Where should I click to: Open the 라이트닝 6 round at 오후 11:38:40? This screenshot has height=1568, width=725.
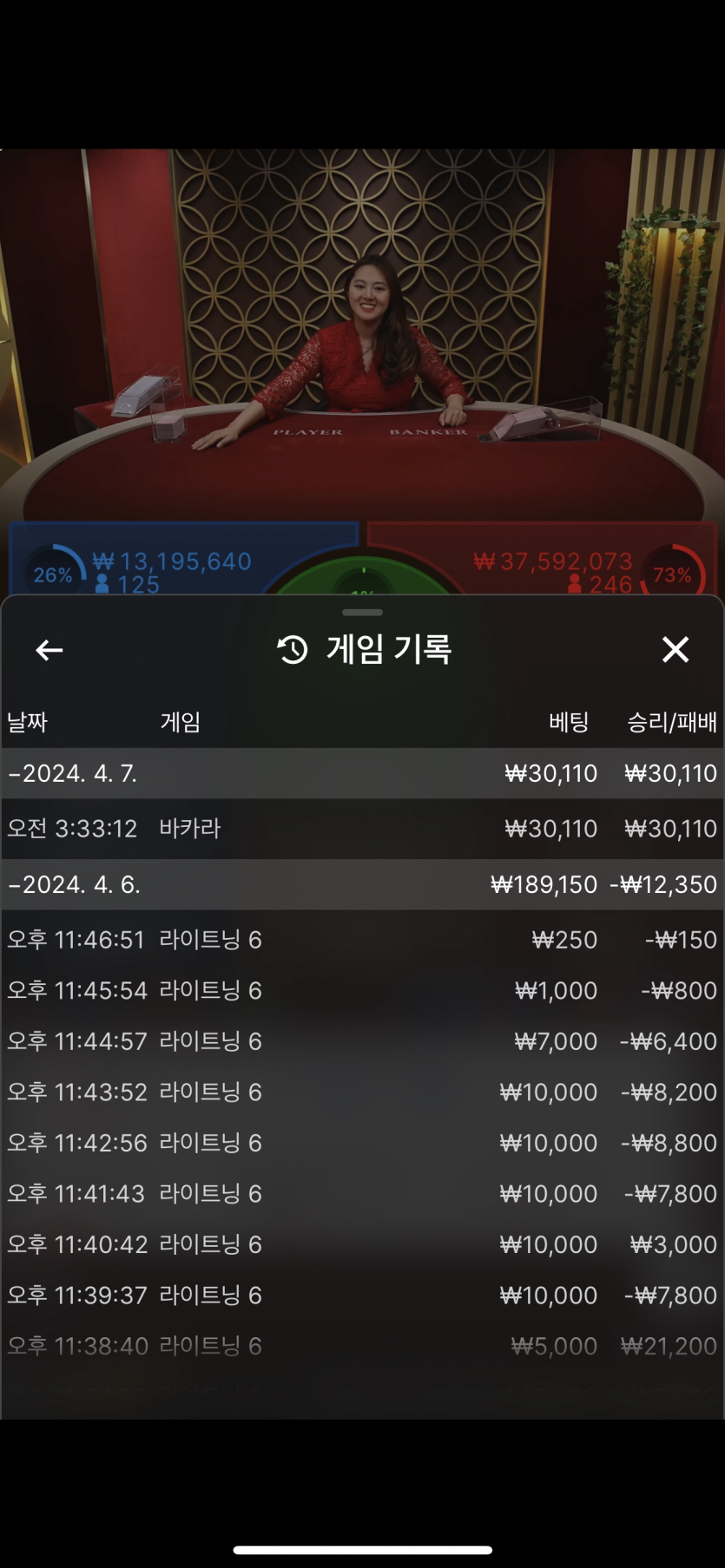tap(362, 1346)
